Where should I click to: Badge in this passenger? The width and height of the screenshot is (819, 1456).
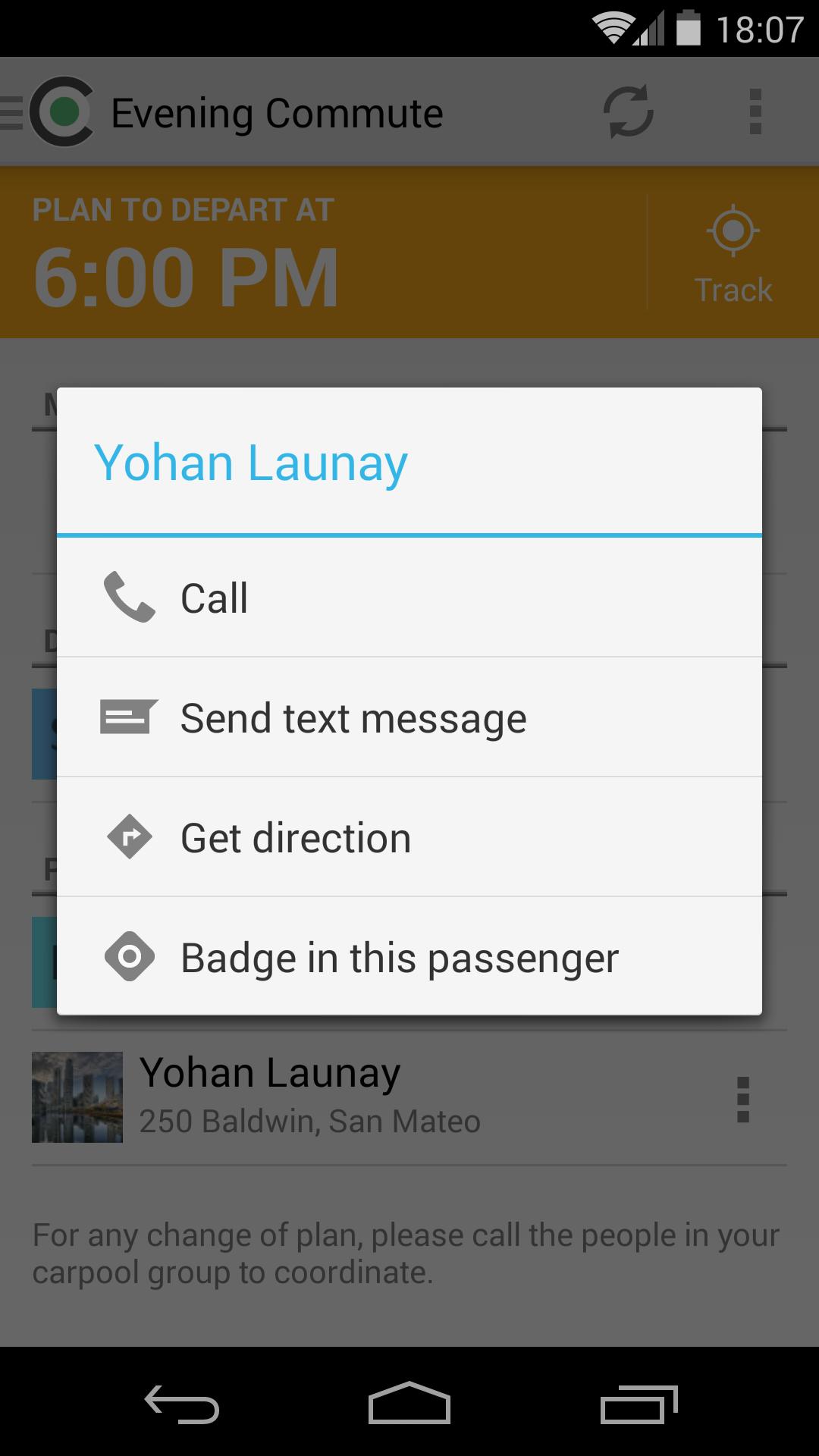(409, 957)
